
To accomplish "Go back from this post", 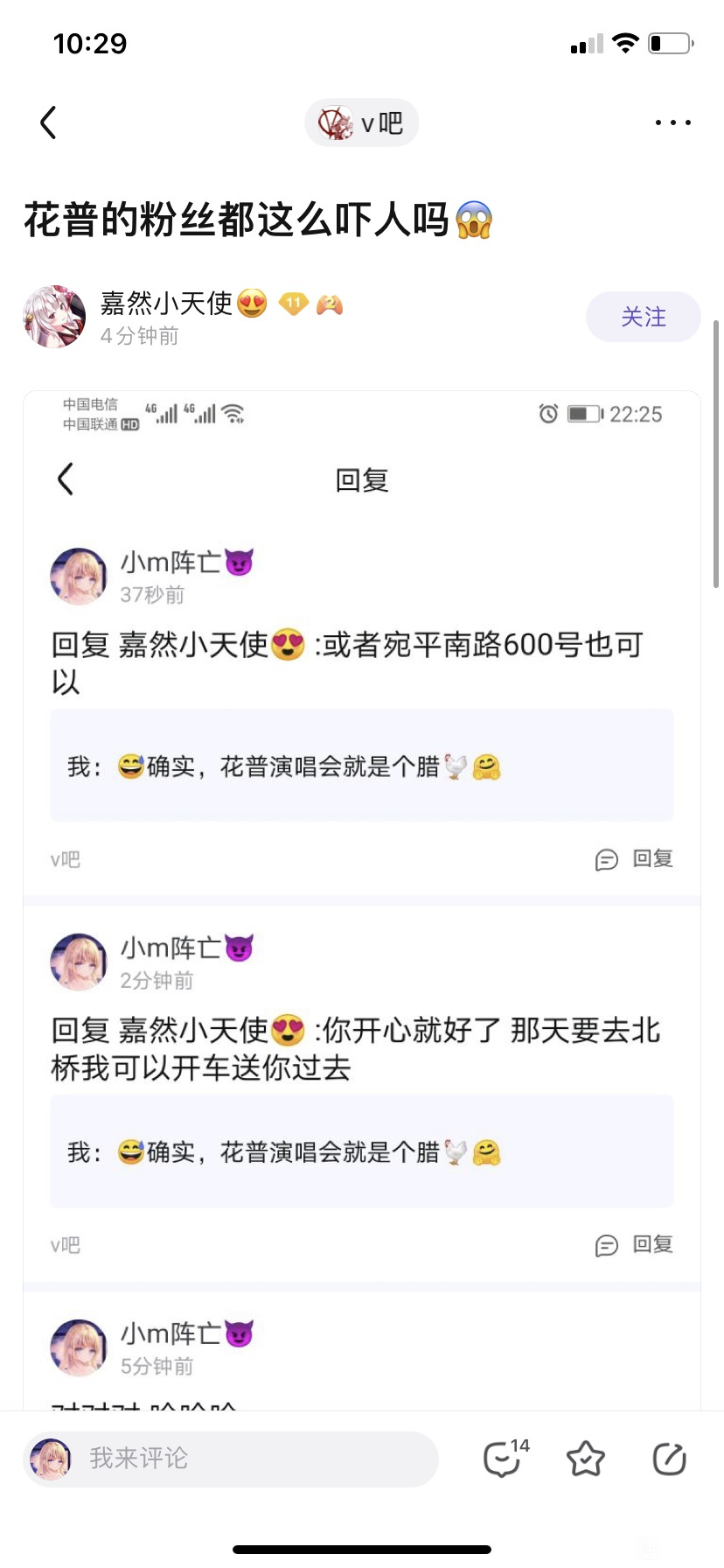I will pyautogui.click(x=49, y=122).
